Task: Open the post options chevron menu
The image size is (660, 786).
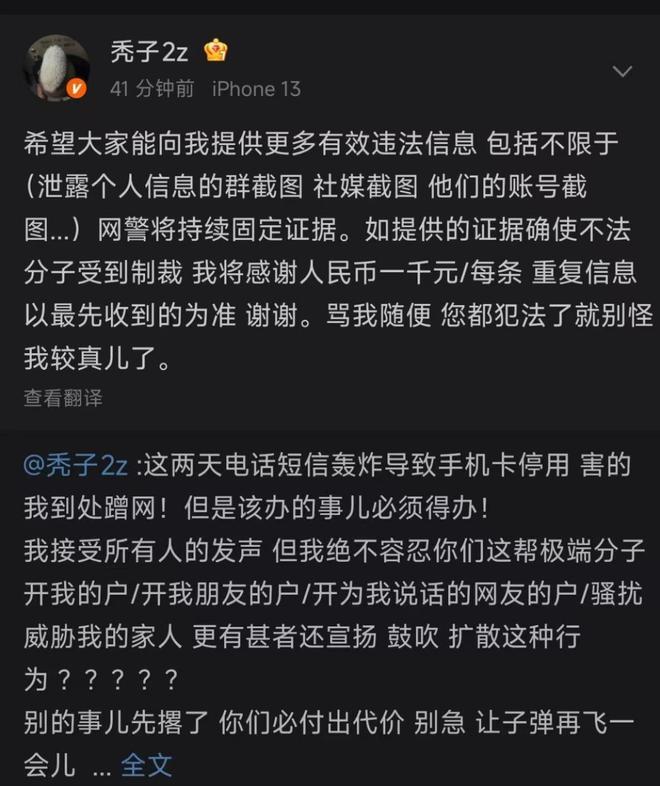Action: click(622, 72)
